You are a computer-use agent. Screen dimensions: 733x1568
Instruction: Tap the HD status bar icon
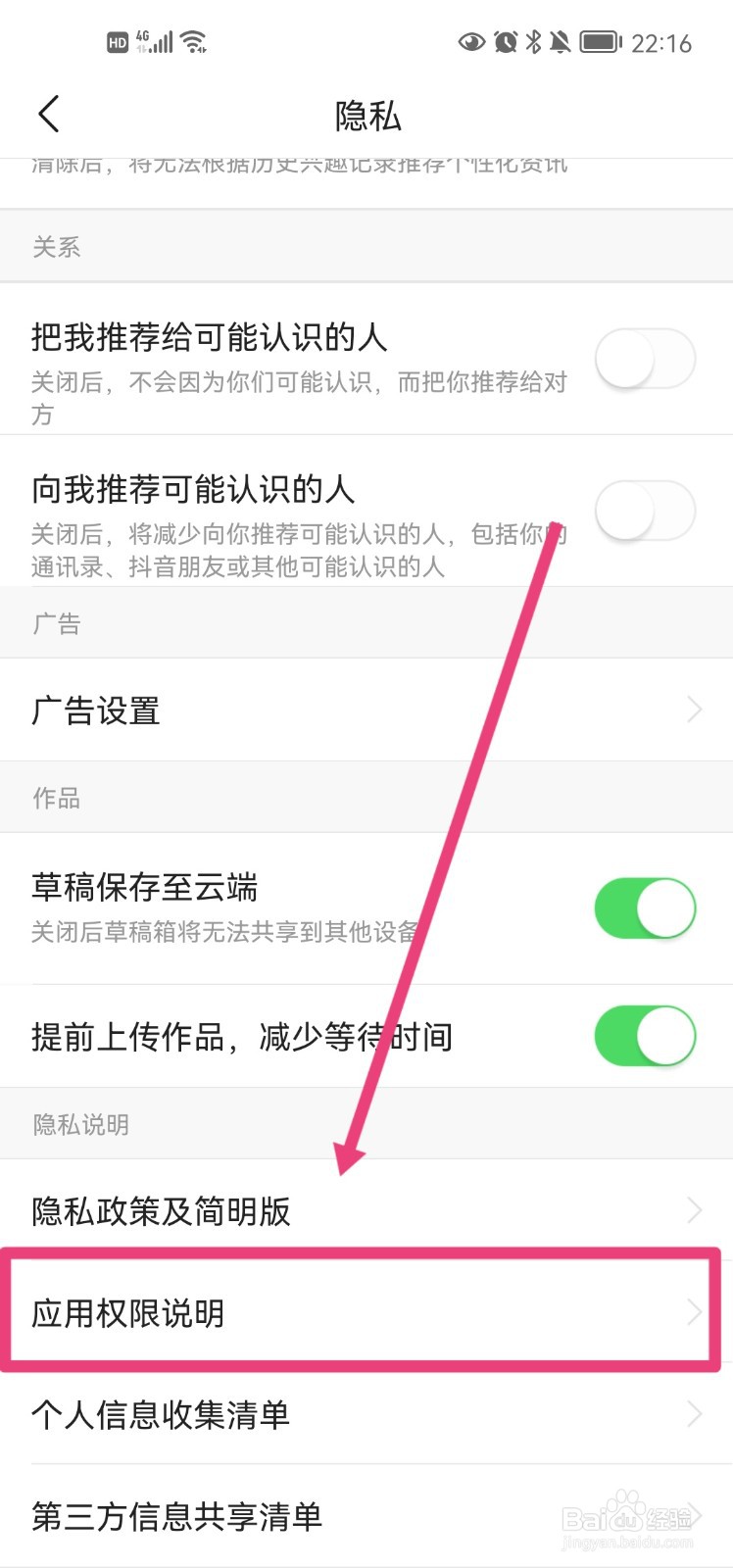(x=119, y=41)
